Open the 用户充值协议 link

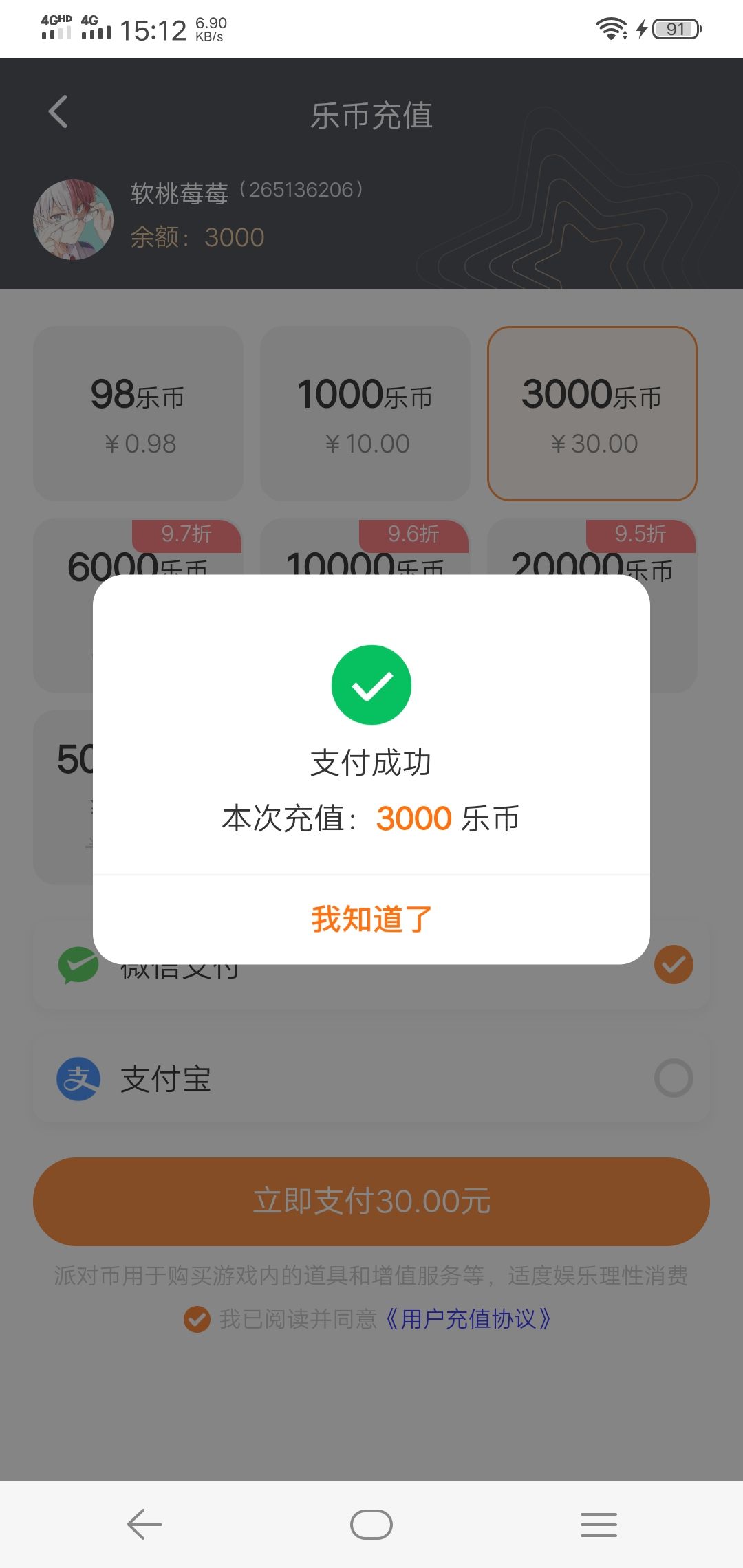pyautogui.click(x=467, y=1319)
